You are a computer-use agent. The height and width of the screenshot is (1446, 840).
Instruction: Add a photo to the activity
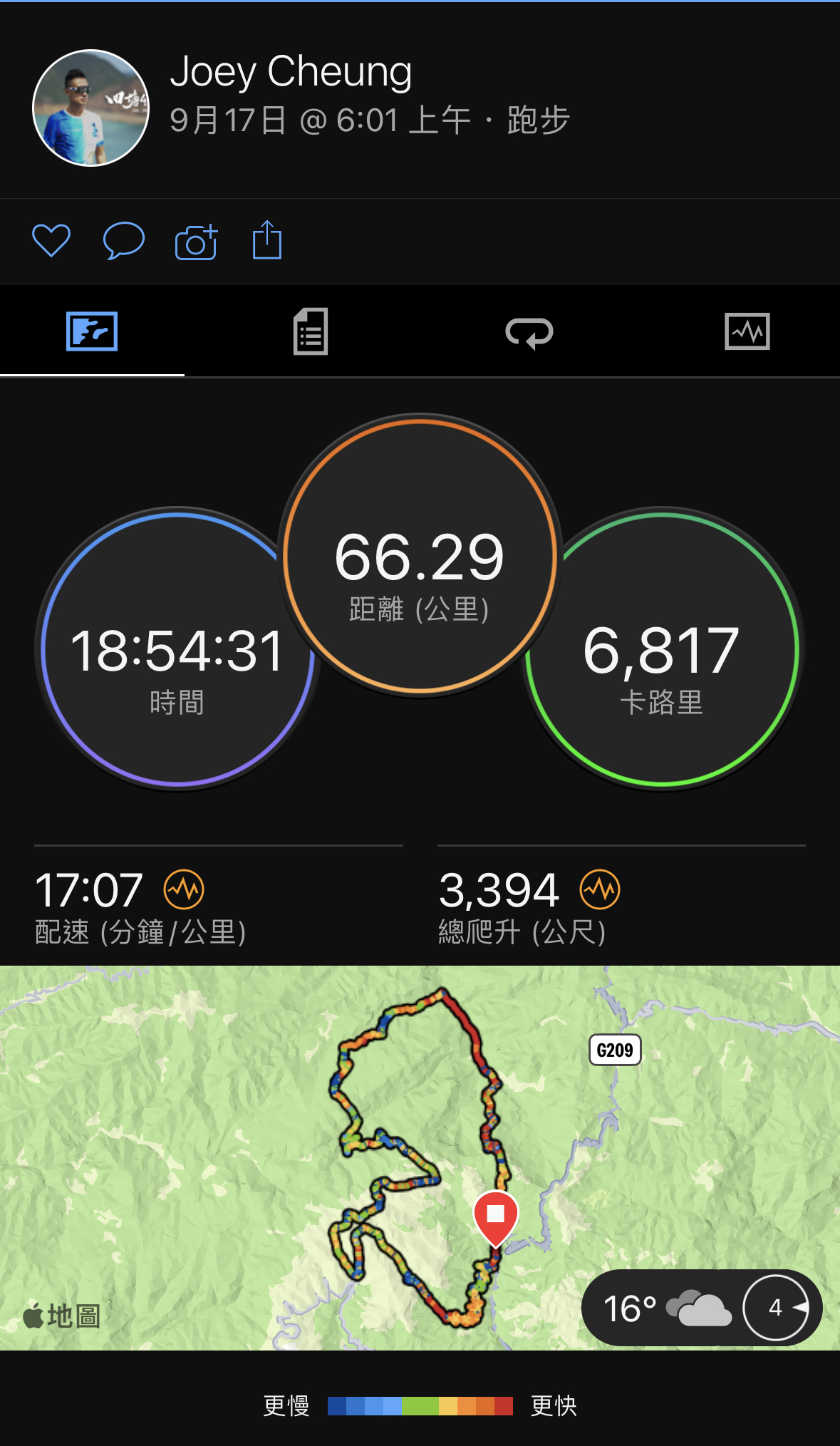(196, 242)
